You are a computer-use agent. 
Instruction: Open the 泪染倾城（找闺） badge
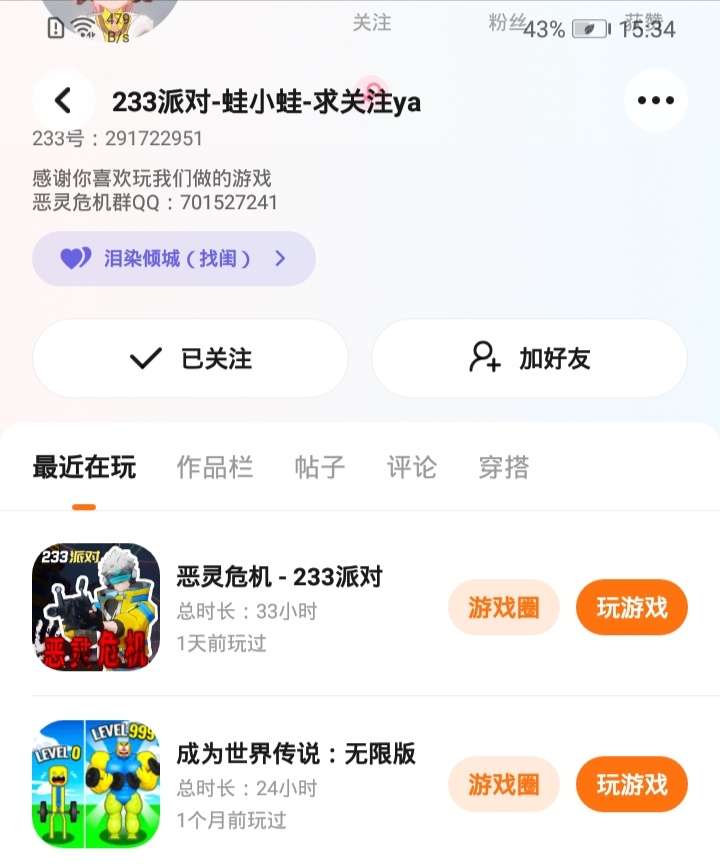(174, 259)
